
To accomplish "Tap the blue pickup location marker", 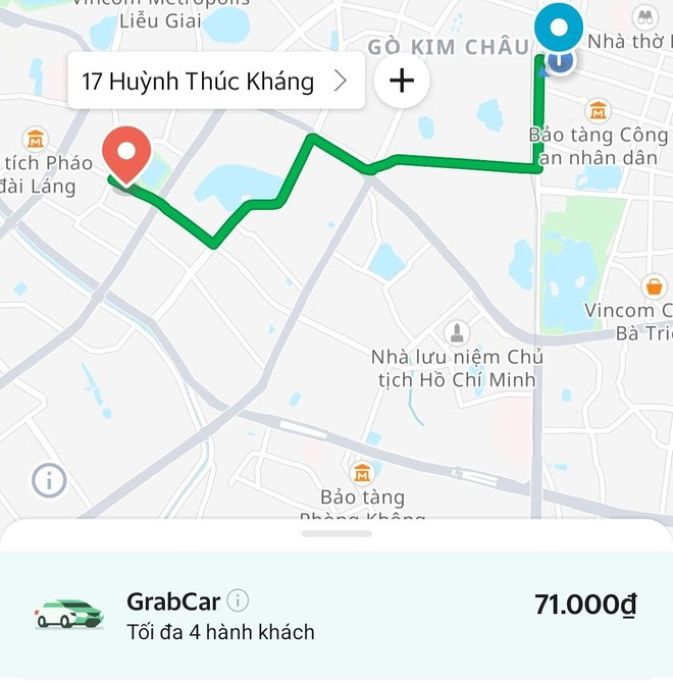I will click(558, 28).
